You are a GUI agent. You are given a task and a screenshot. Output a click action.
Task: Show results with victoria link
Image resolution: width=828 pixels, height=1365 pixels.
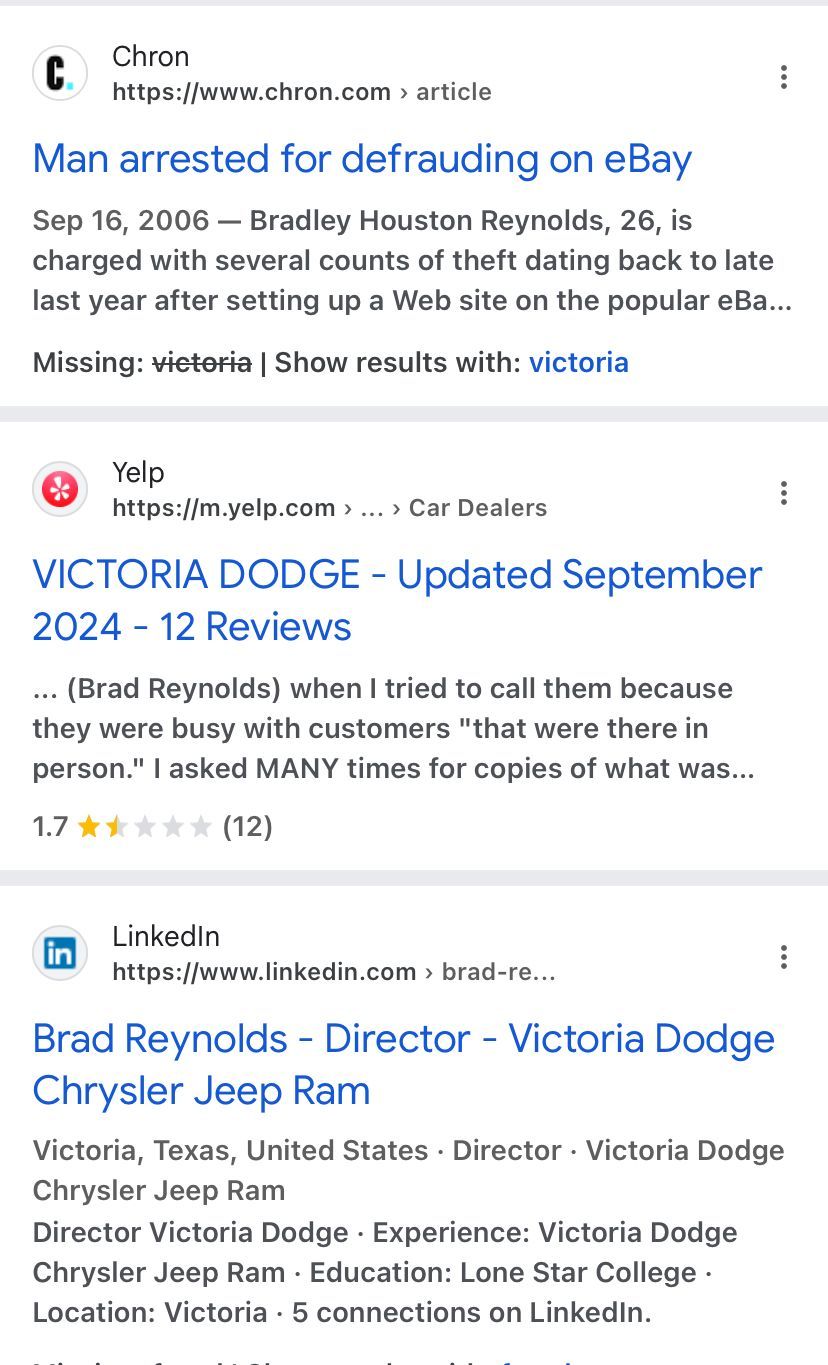(578, 362)
